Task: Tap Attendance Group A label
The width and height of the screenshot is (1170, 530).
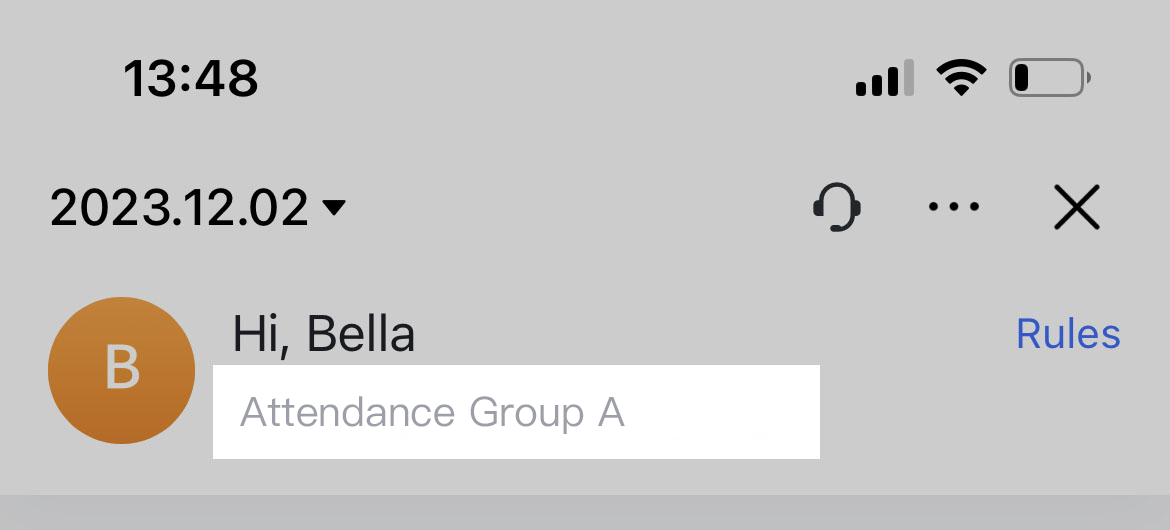Action: coord(432,412)
